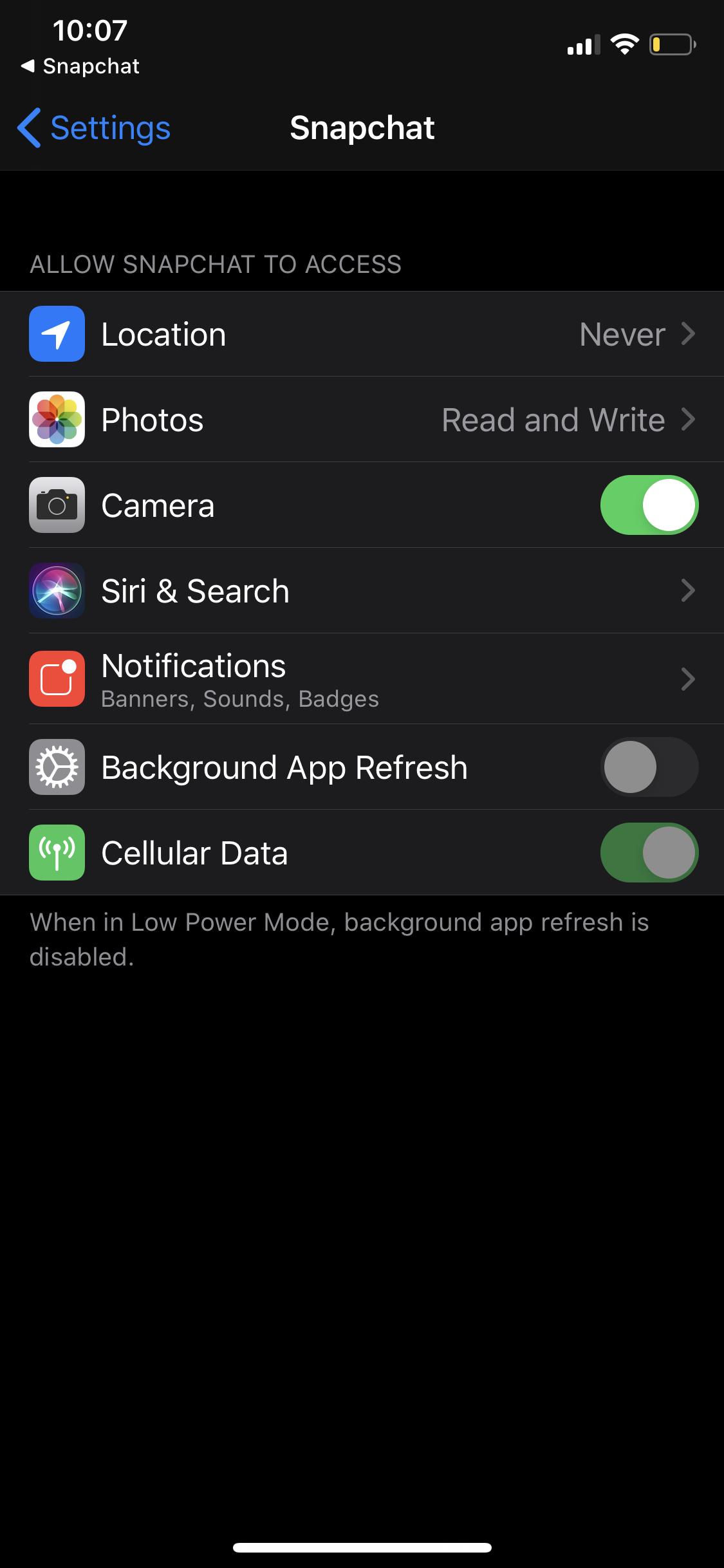
Task: Turn off Camera access
Action: pyautogui.click(x=649, y=505)
